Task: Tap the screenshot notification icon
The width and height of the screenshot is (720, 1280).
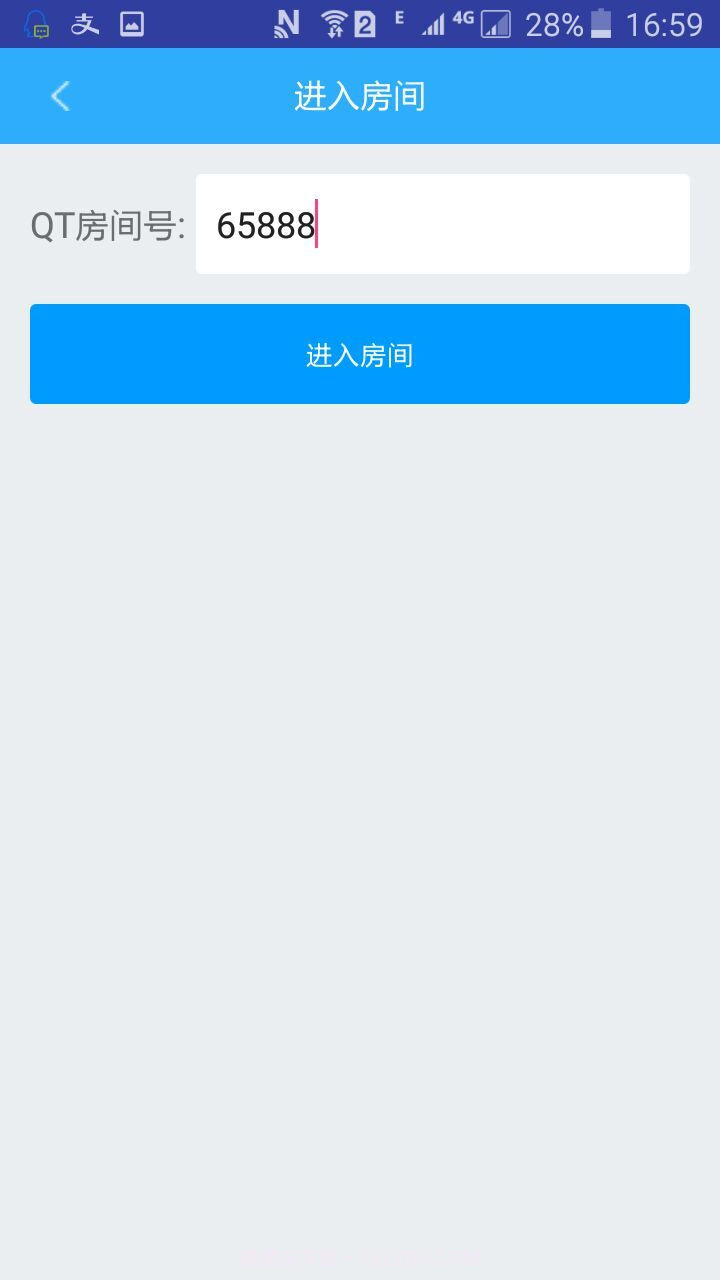Action: [x=131, y=22]
